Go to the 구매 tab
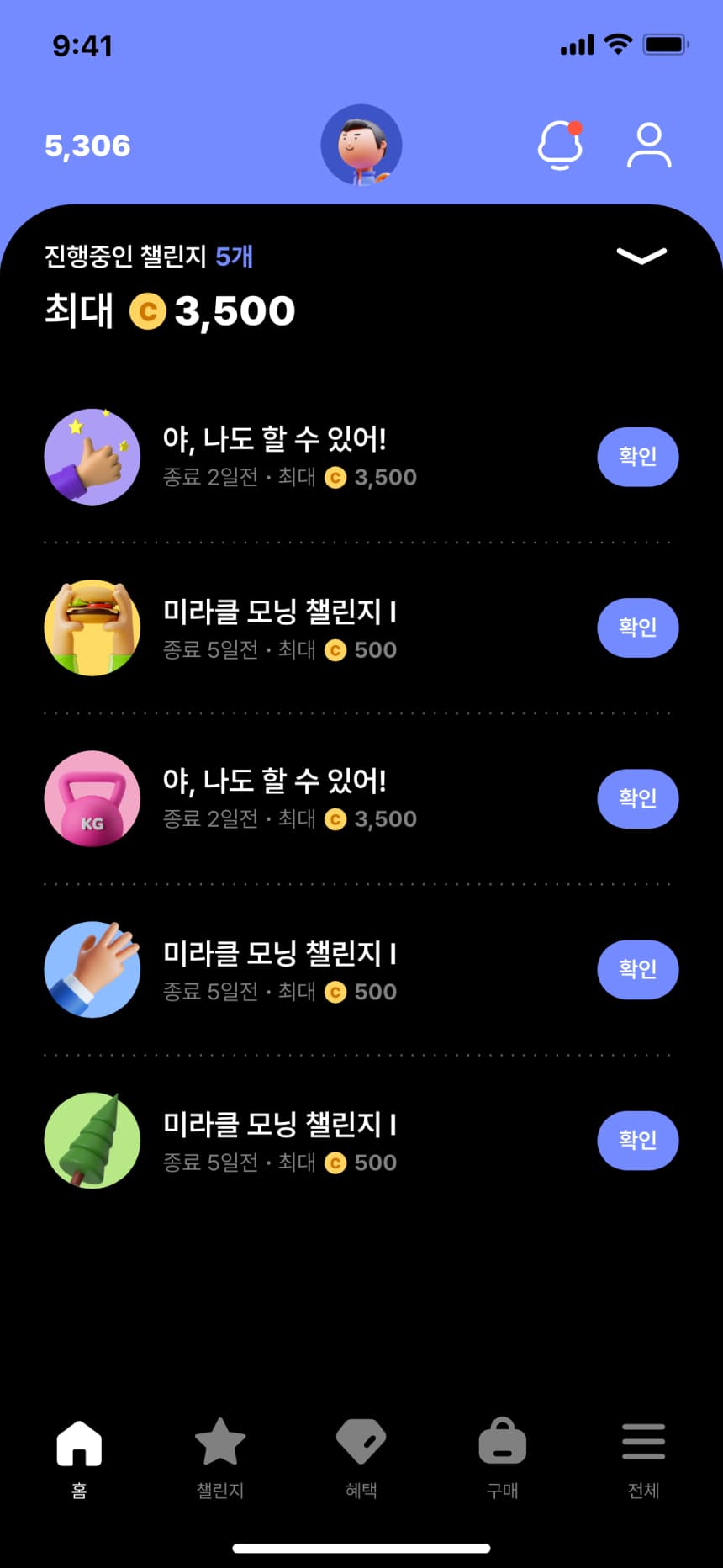The height and width of the screenshot is (1568, 723). click(502, 1457)
